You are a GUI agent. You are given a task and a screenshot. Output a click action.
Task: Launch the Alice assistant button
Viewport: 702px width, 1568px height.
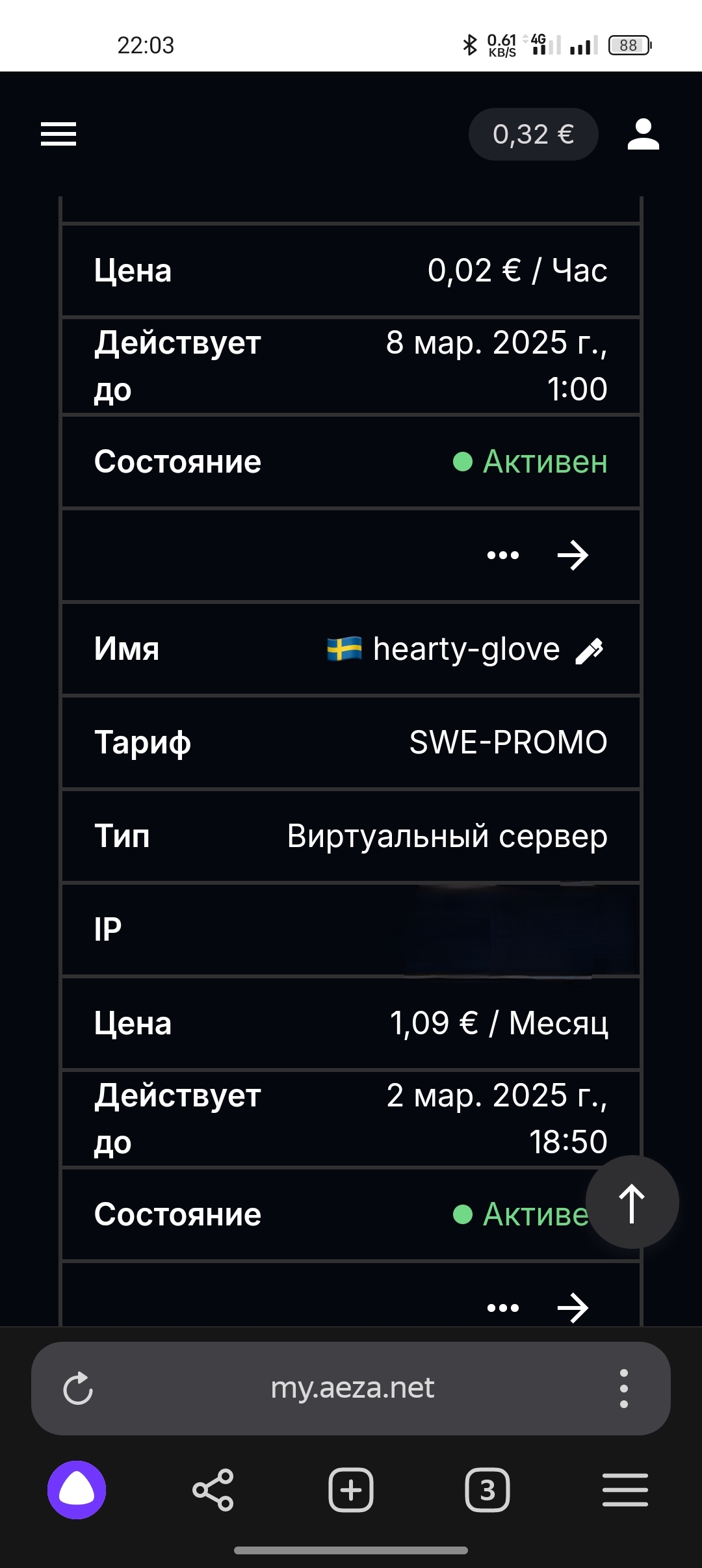click(x=77, y=1489)
